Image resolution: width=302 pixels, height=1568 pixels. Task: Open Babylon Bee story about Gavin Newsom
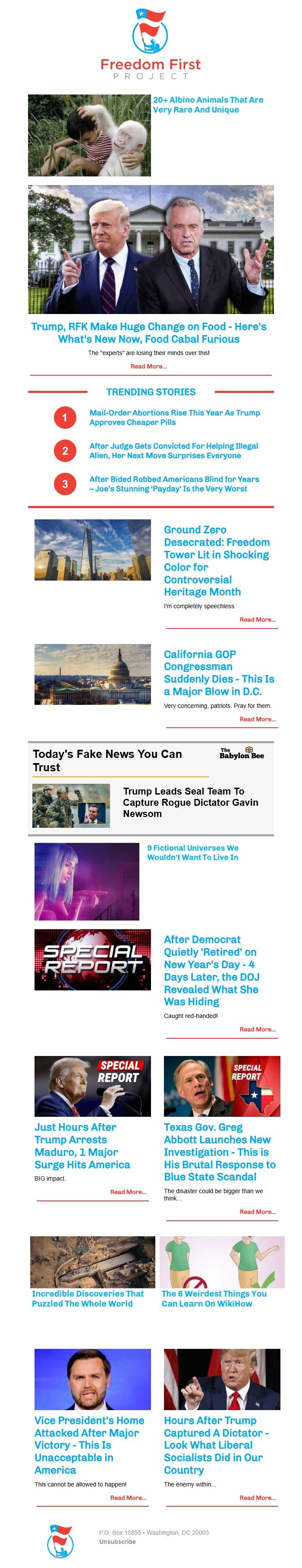point(190,802)
